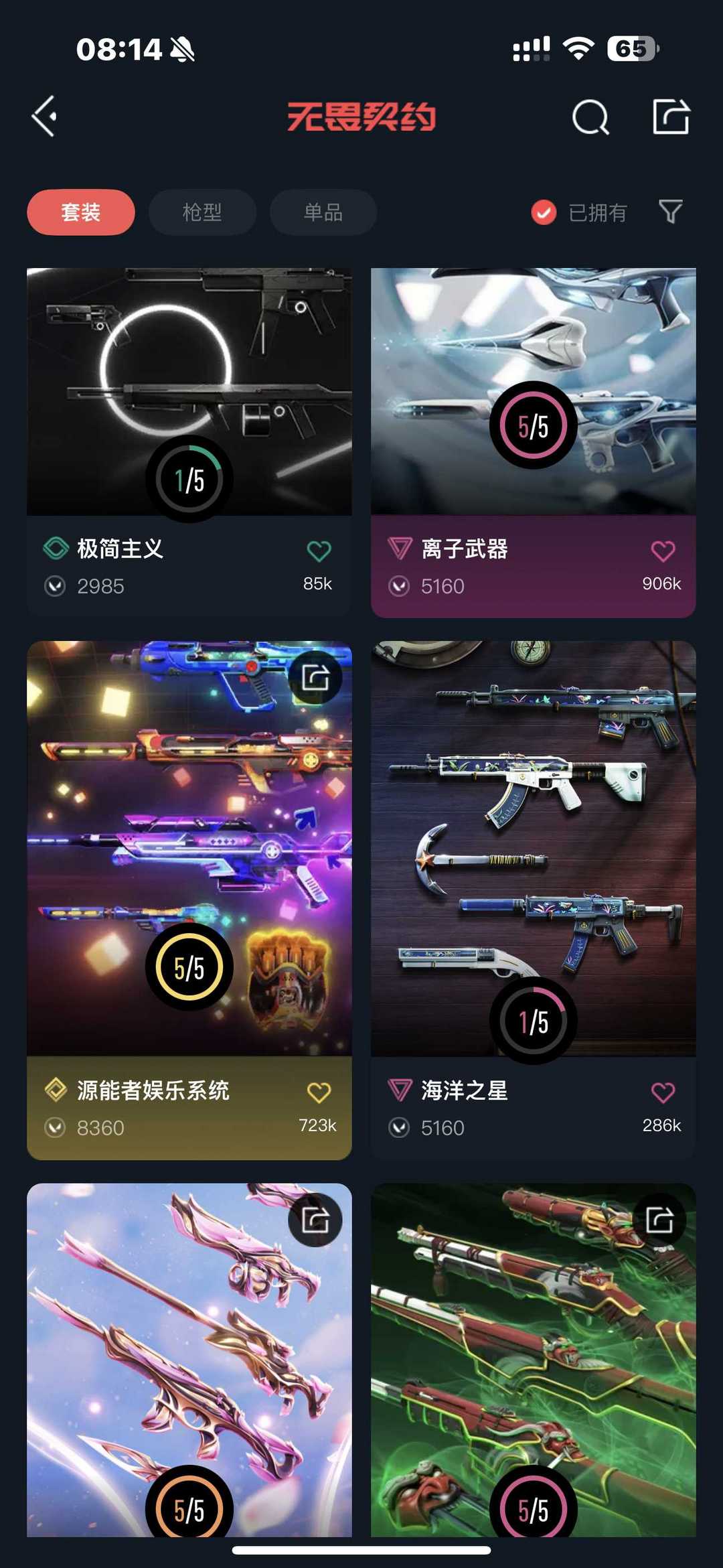The height and width of the screenshot is (1568, 723).
Task: Go back using the top-left arrow
Action: (44, 117)
